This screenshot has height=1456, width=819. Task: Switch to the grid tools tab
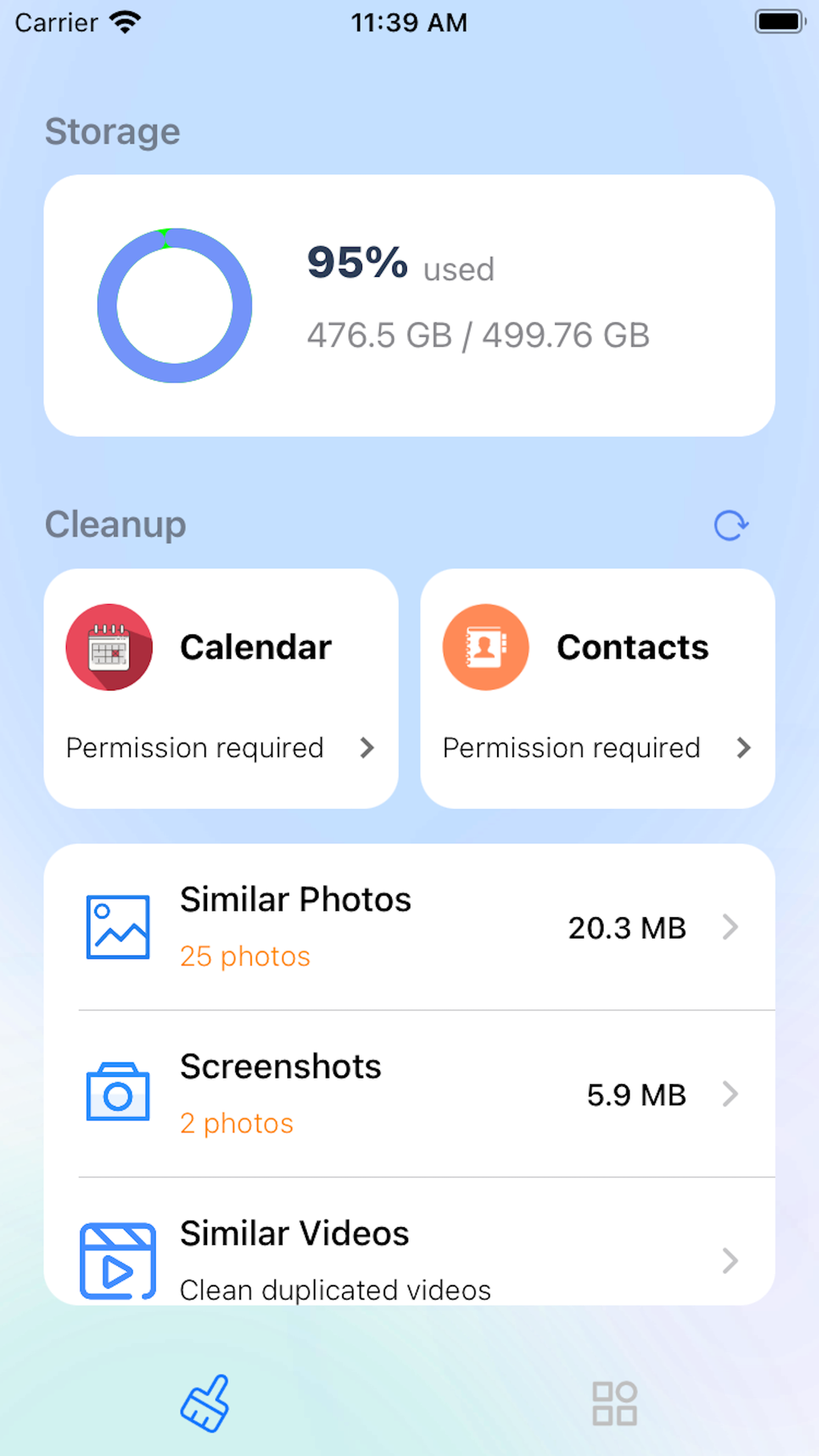[614, 1403]
